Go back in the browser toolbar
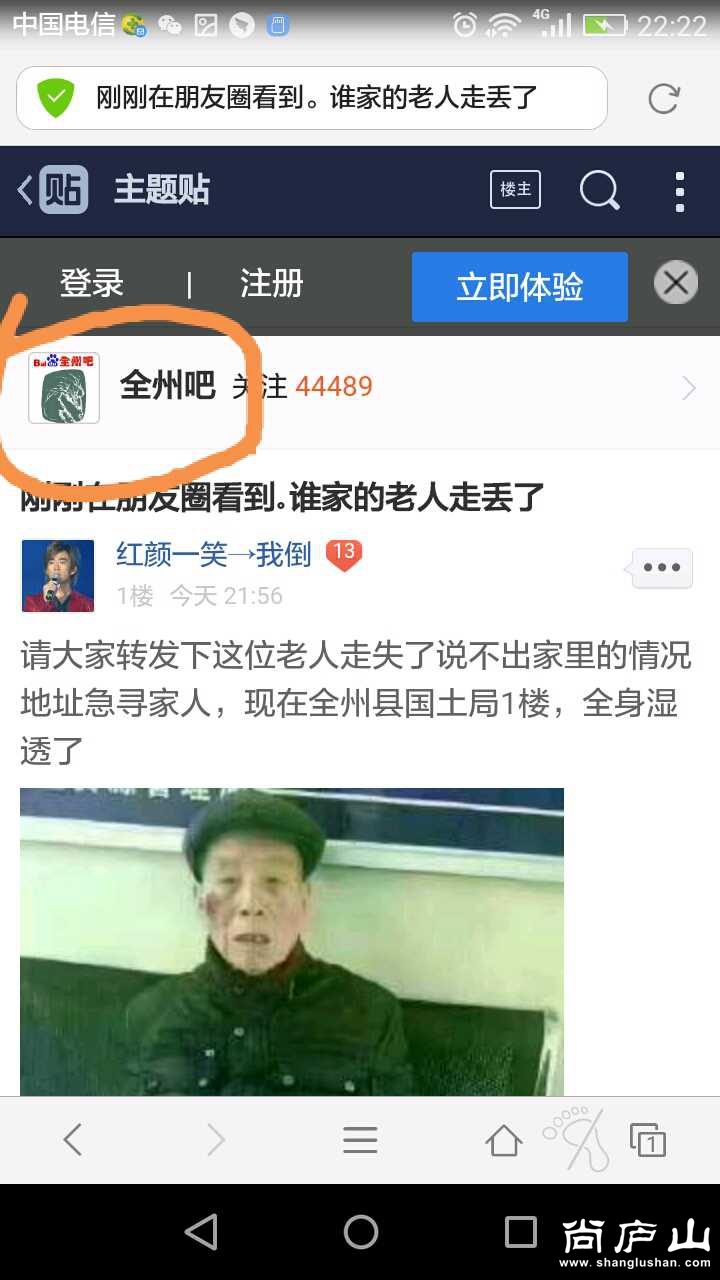Viewport: 720px width, 1280px height. coord(72,1139)
